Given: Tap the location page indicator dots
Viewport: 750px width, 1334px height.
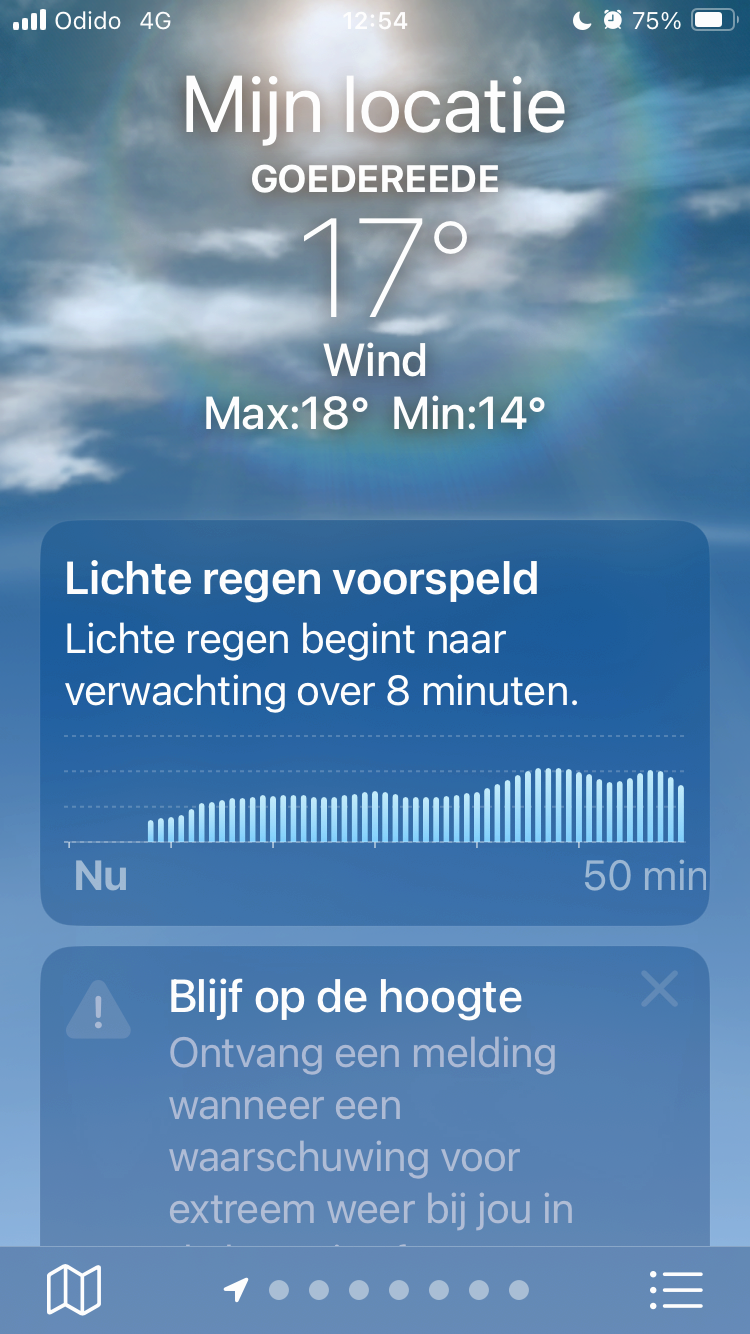Looking at the screenshot, I should point(376,1290).
